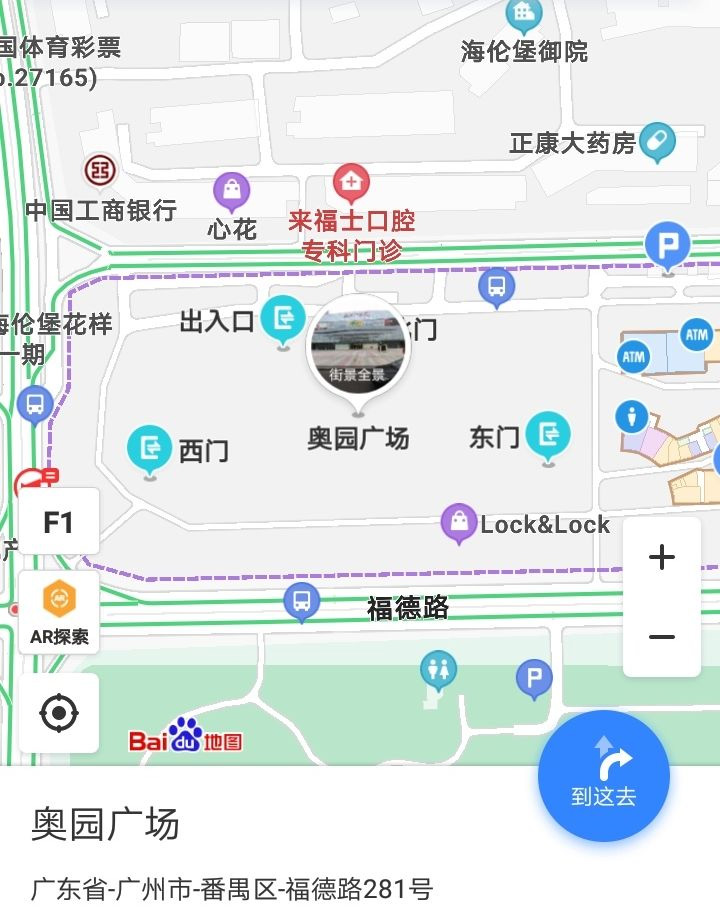
Task: Open the 来福士口腔专科门诊 clinic marker
Action: (351, 183)
